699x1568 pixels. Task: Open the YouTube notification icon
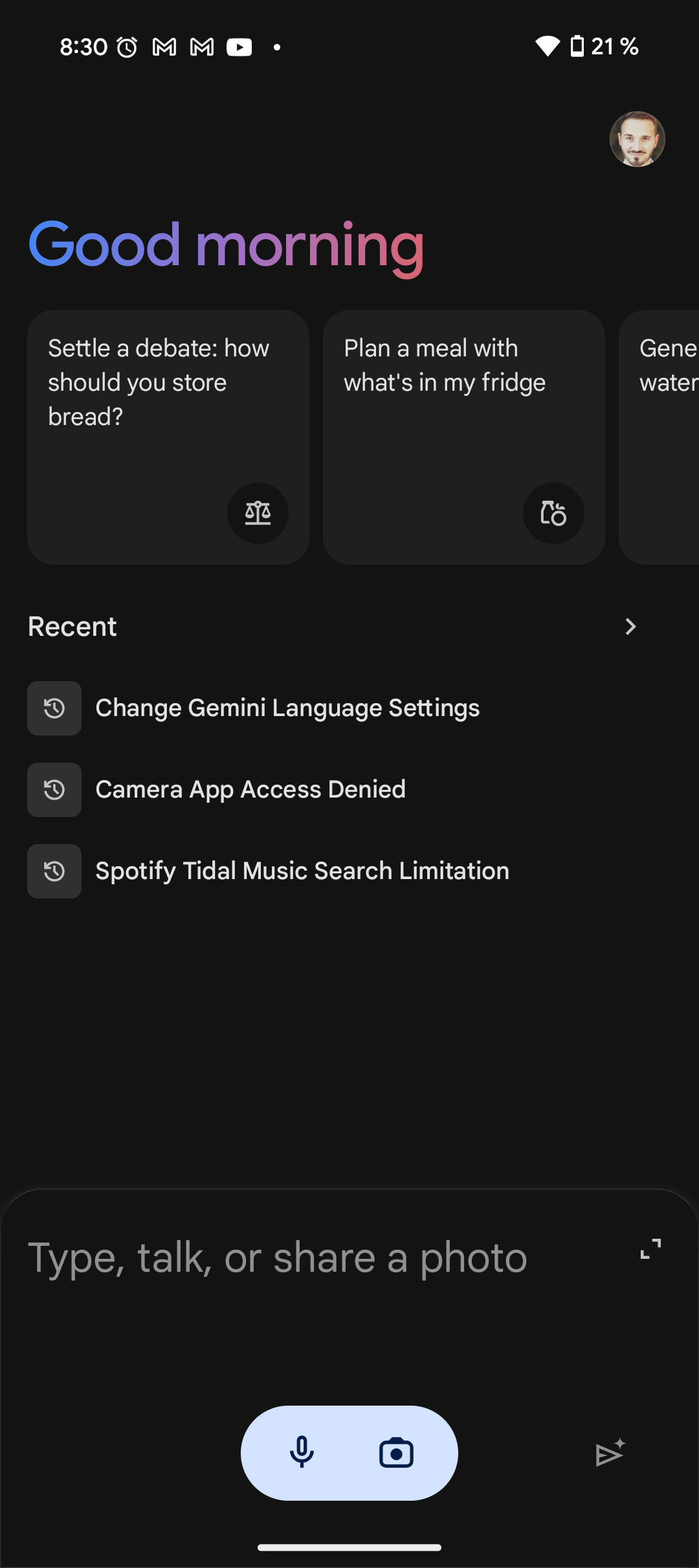pos(239,46)
